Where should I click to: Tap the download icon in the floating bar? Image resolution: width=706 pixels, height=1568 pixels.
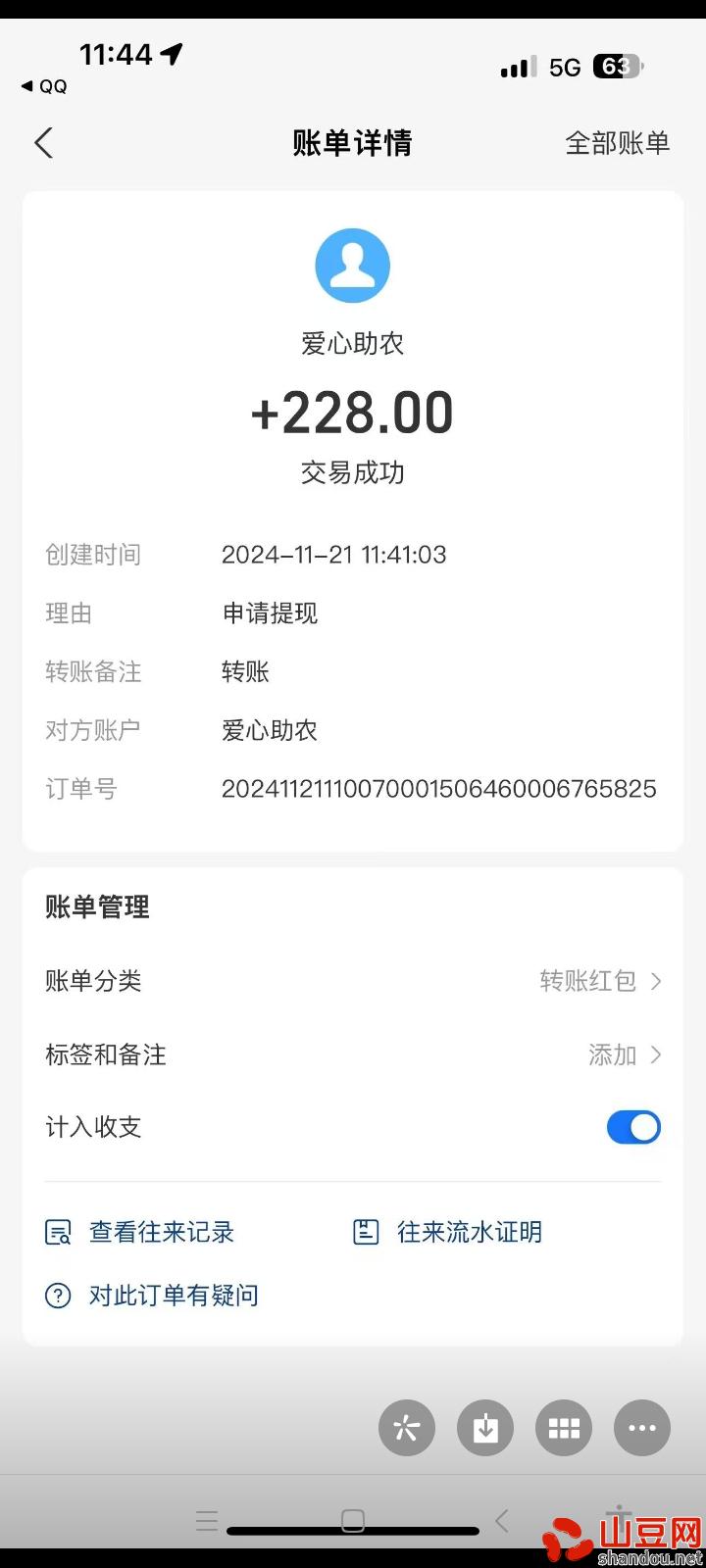485,1428
